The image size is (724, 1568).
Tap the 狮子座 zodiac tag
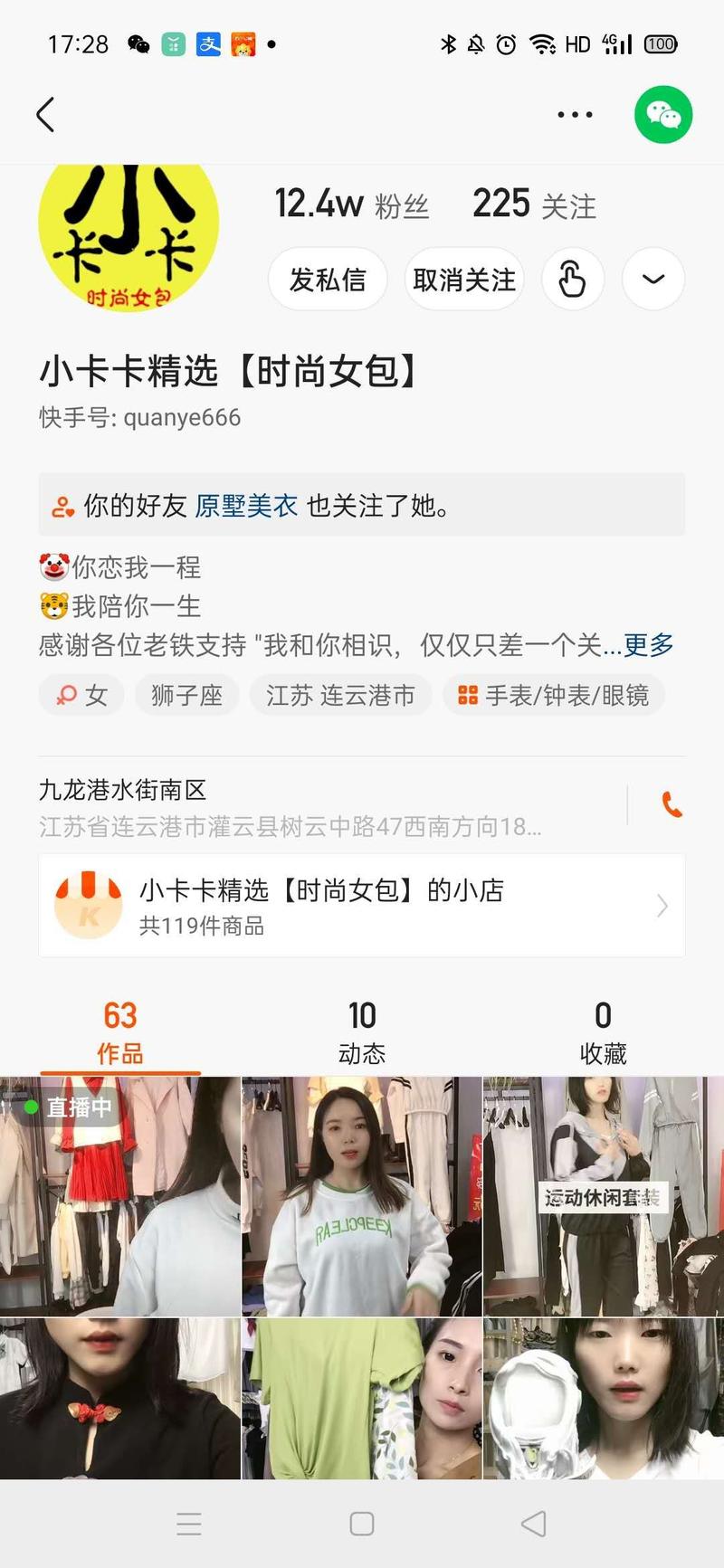(186, 695)
